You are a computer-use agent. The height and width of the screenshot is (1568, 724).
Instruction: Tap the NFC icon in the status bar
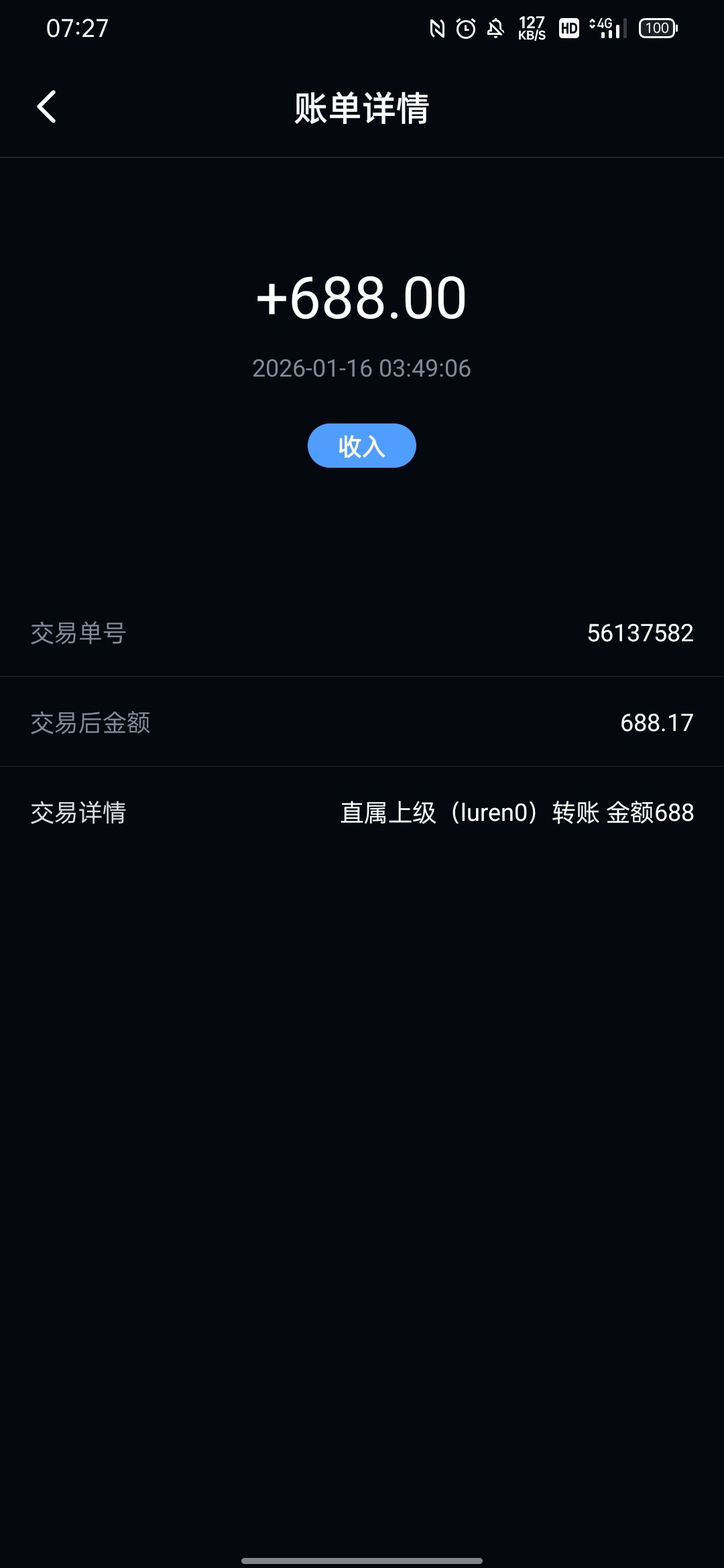(x=436, y=27)
